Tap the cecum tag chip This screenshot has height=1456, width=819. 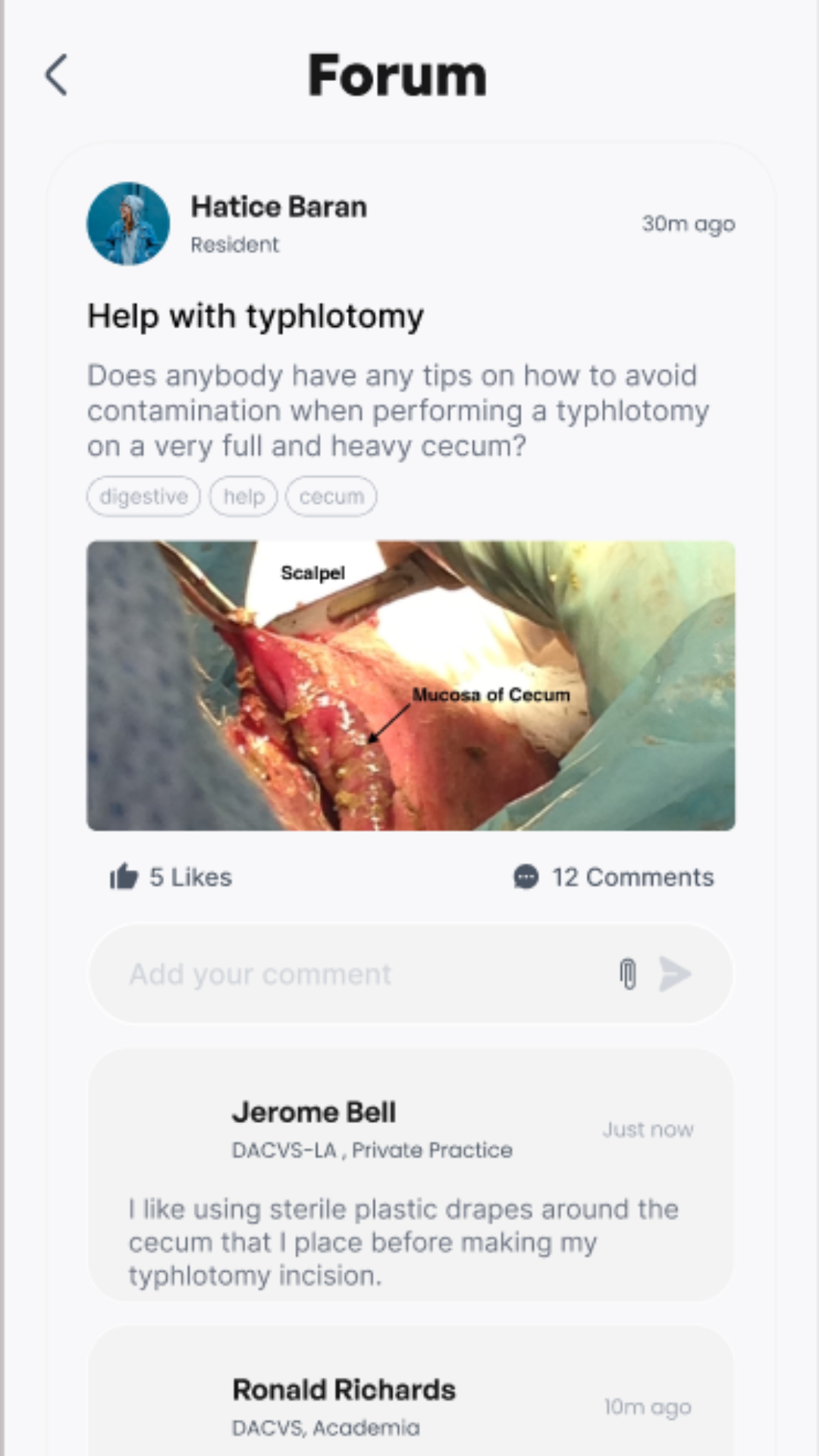(x=331, y=497)
